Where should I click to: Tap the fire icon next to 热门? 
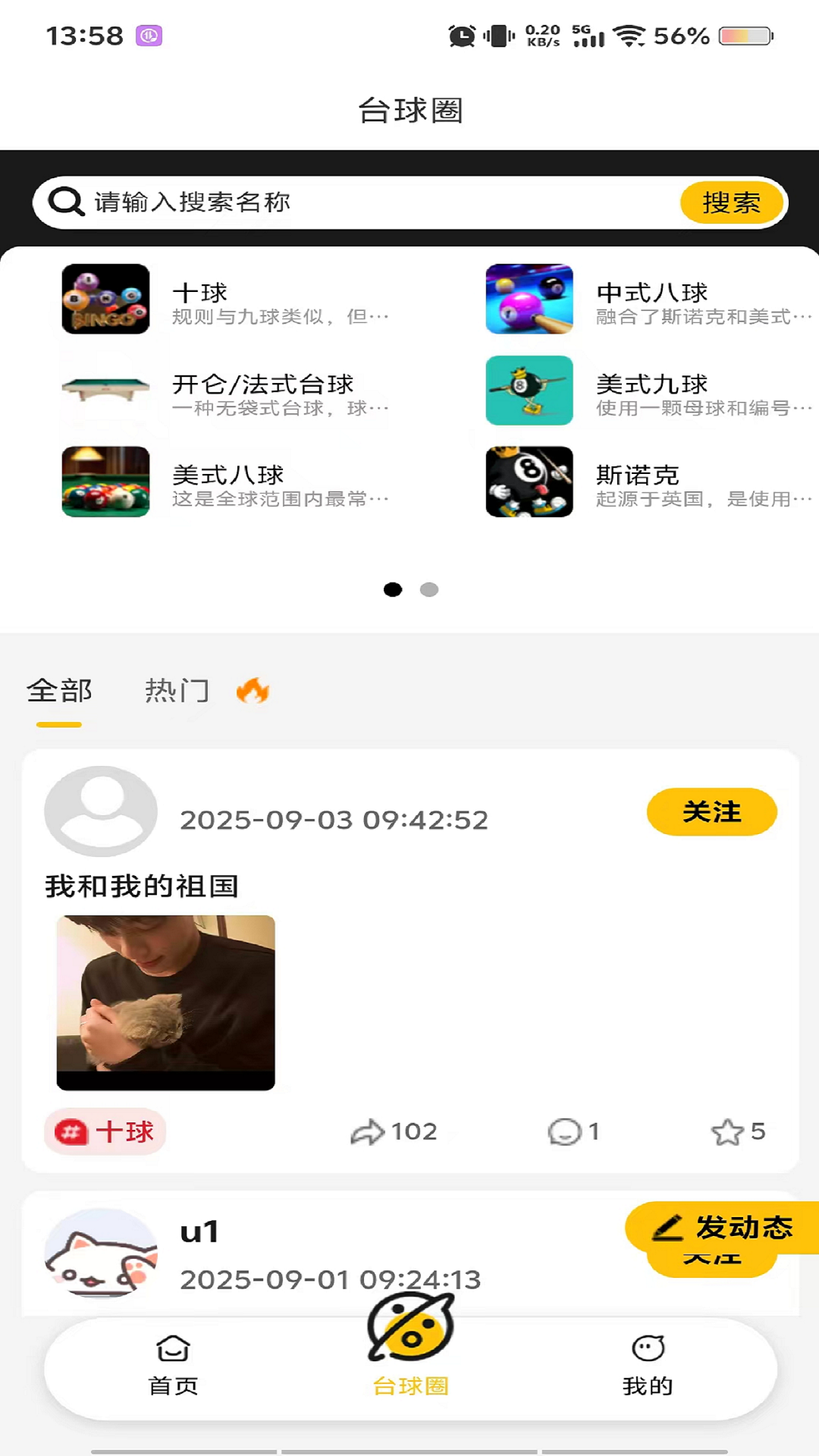[253, 690]
